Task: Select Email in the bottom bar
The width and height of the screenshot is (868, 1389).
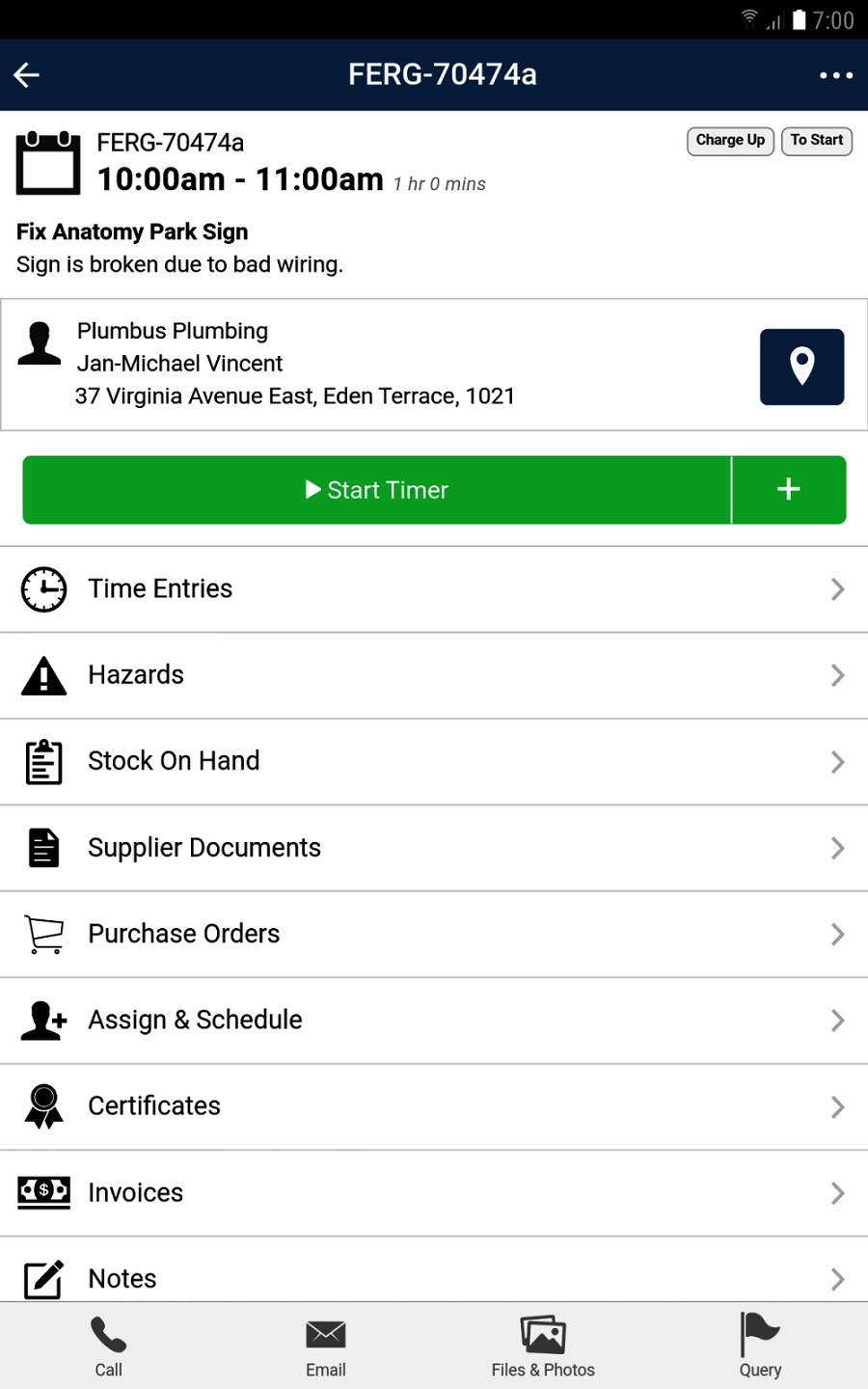Action: pyautogui.click(x=326, y=1347)
